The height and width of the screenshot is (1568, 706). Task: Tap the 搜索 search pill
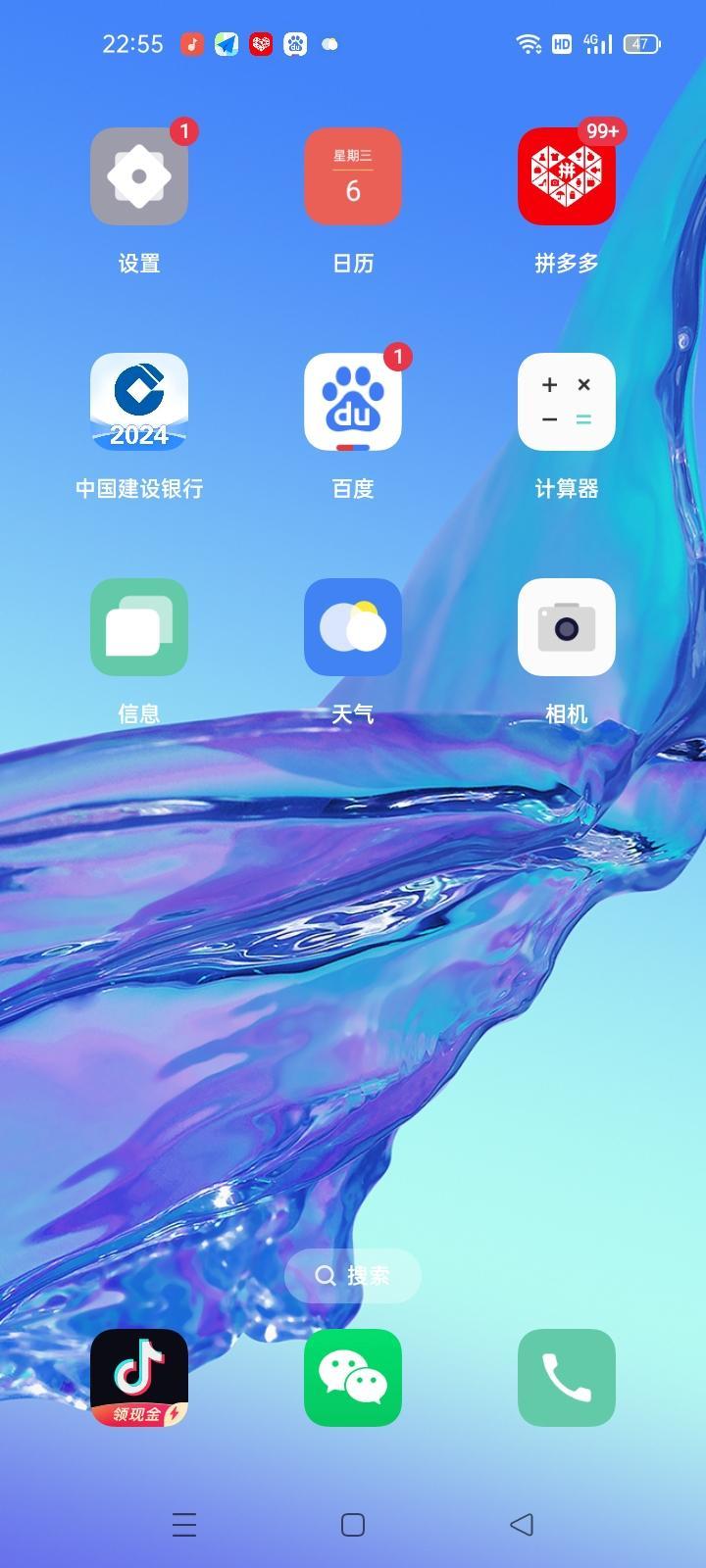tap(353, 1275)
